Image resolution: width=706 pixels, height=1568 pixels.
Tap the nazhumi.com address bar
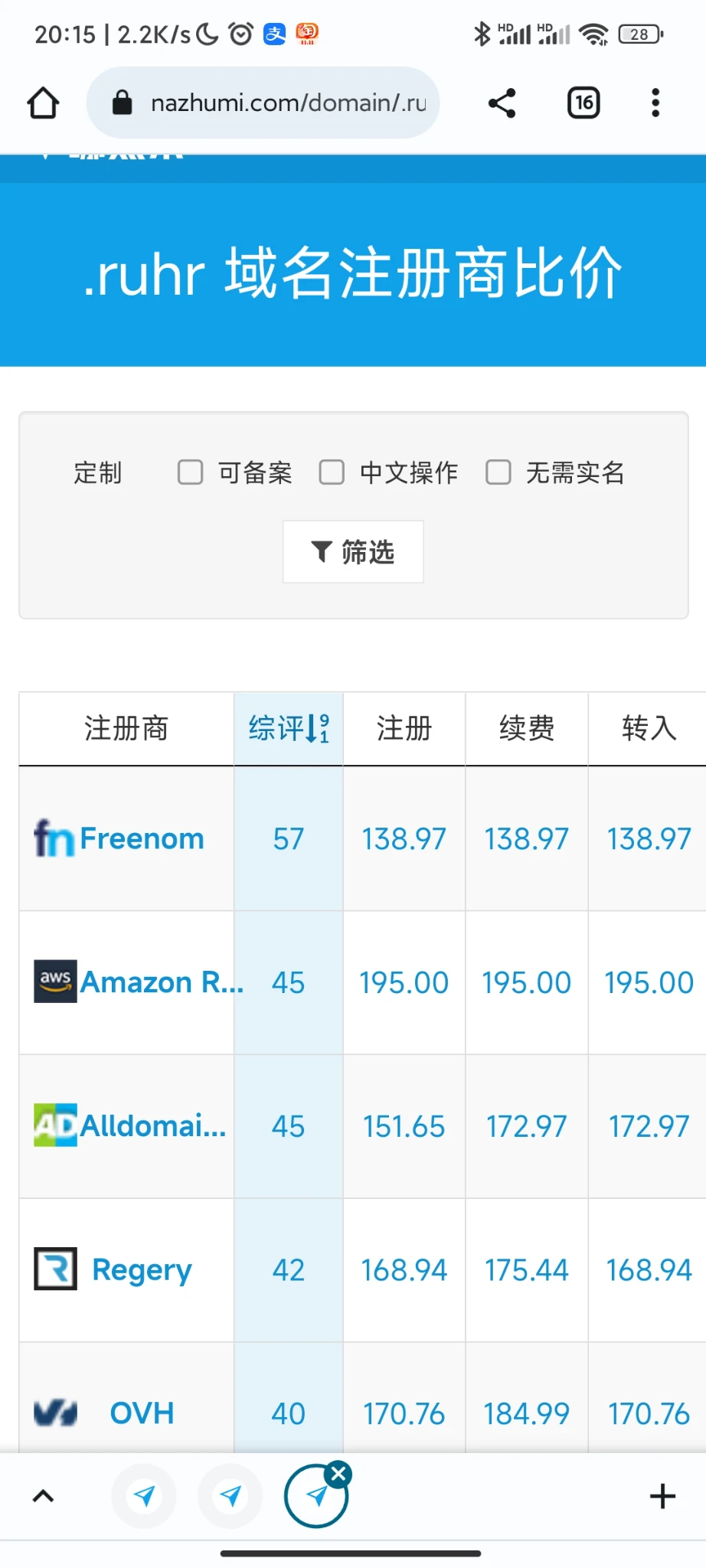click(x=263, y=103)
